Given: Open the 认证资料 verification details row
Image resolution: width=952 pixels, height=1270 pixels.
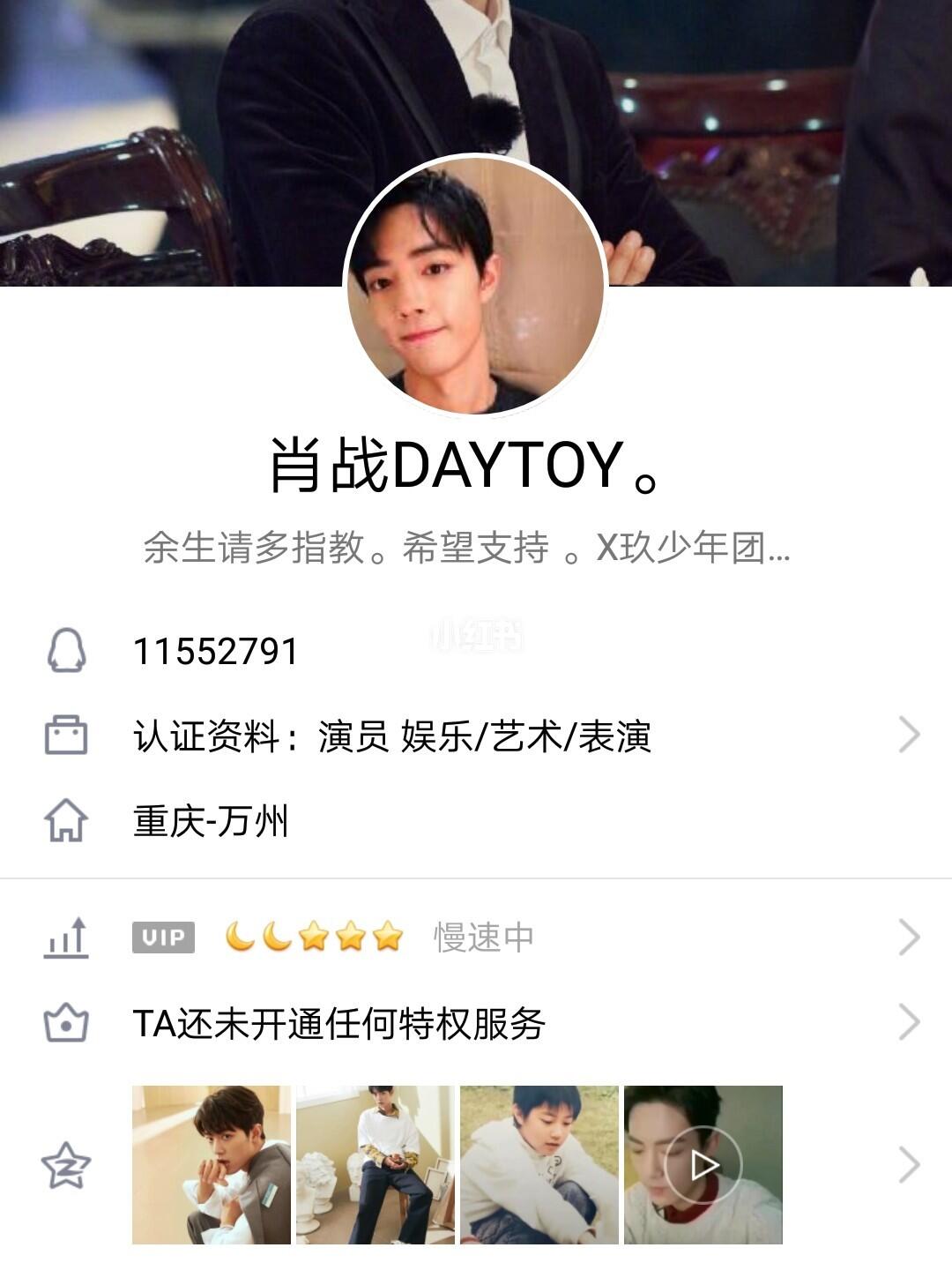Looking at the screenshot, I should point(476,736).
